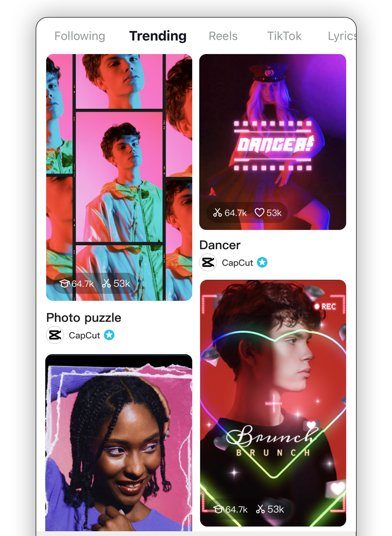Open the Photo puzzle template

tap(119, 177)
